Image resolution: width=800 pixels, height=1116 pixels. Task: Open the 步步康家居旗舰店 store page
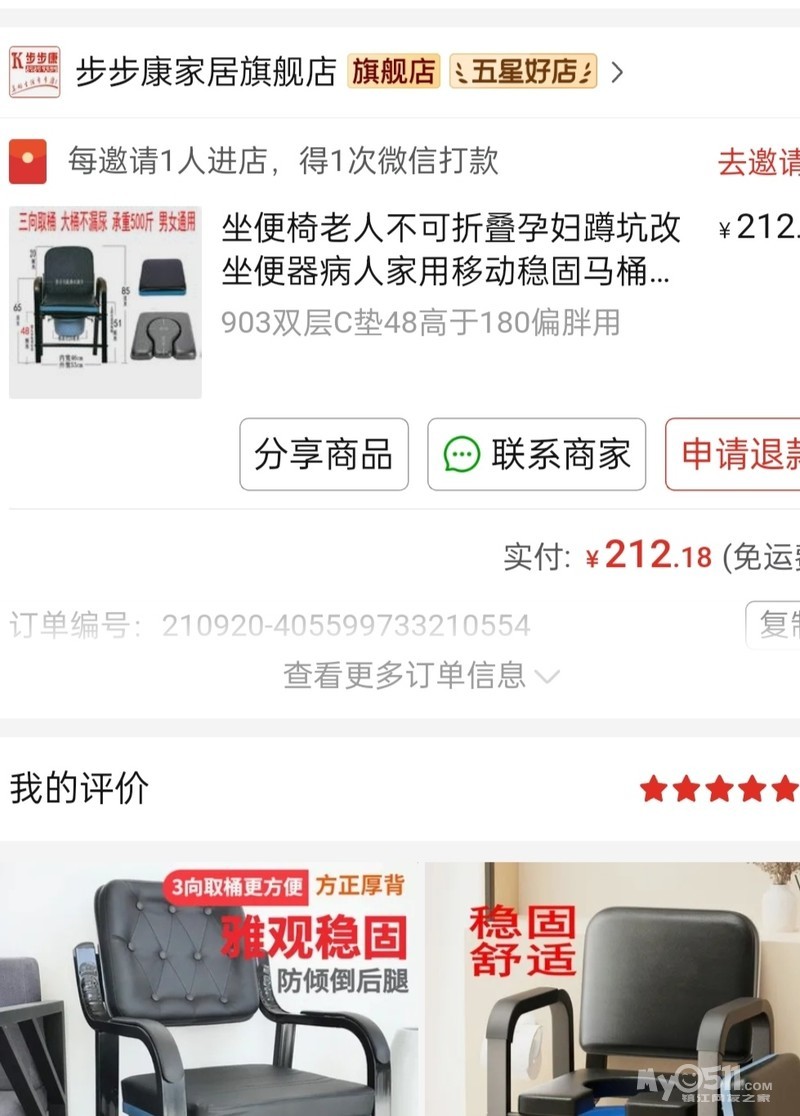tap(205, 72)
